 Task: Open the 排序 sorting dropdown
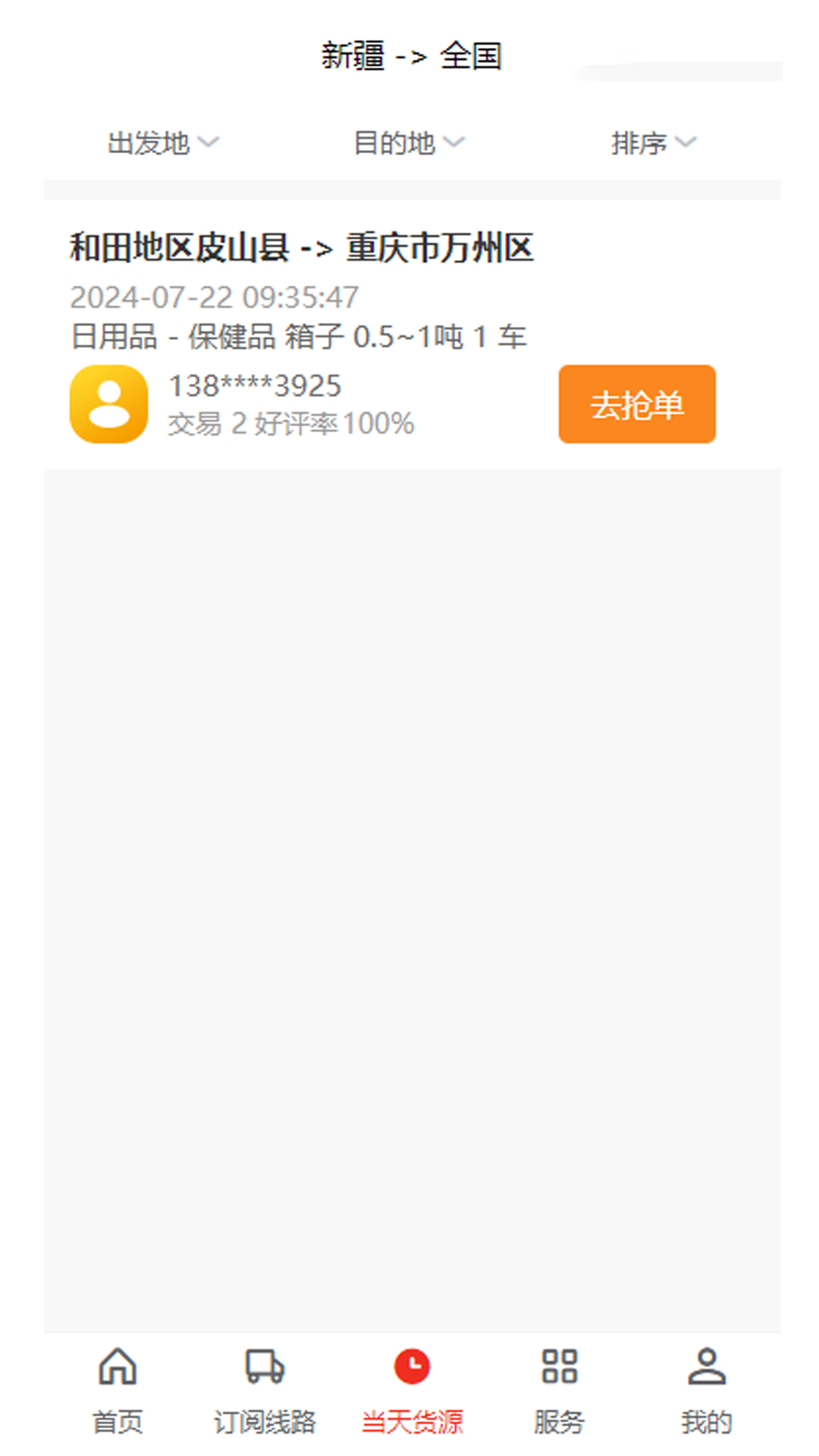(653, 143)
